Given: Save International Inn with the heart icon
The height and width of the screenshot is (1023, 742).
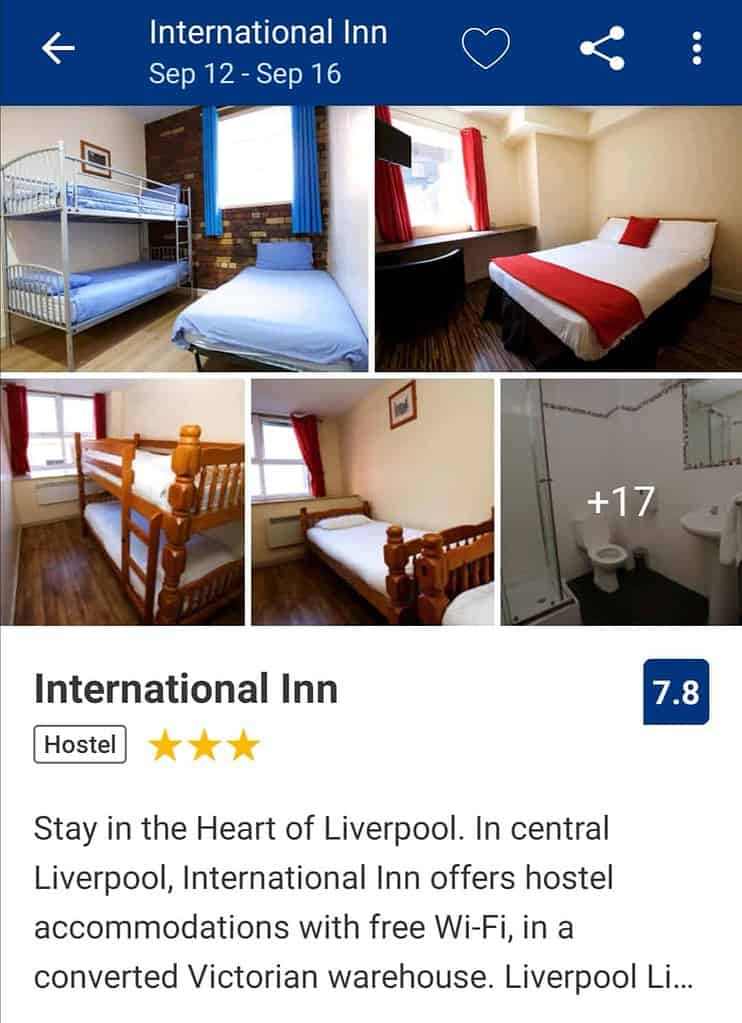Looking at the screenshot, I should (x=485, y=48).
